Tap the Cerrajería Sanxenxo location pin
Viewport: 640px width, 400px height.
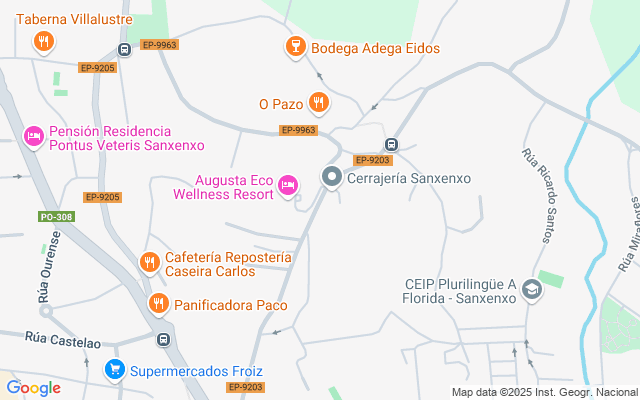332,177
